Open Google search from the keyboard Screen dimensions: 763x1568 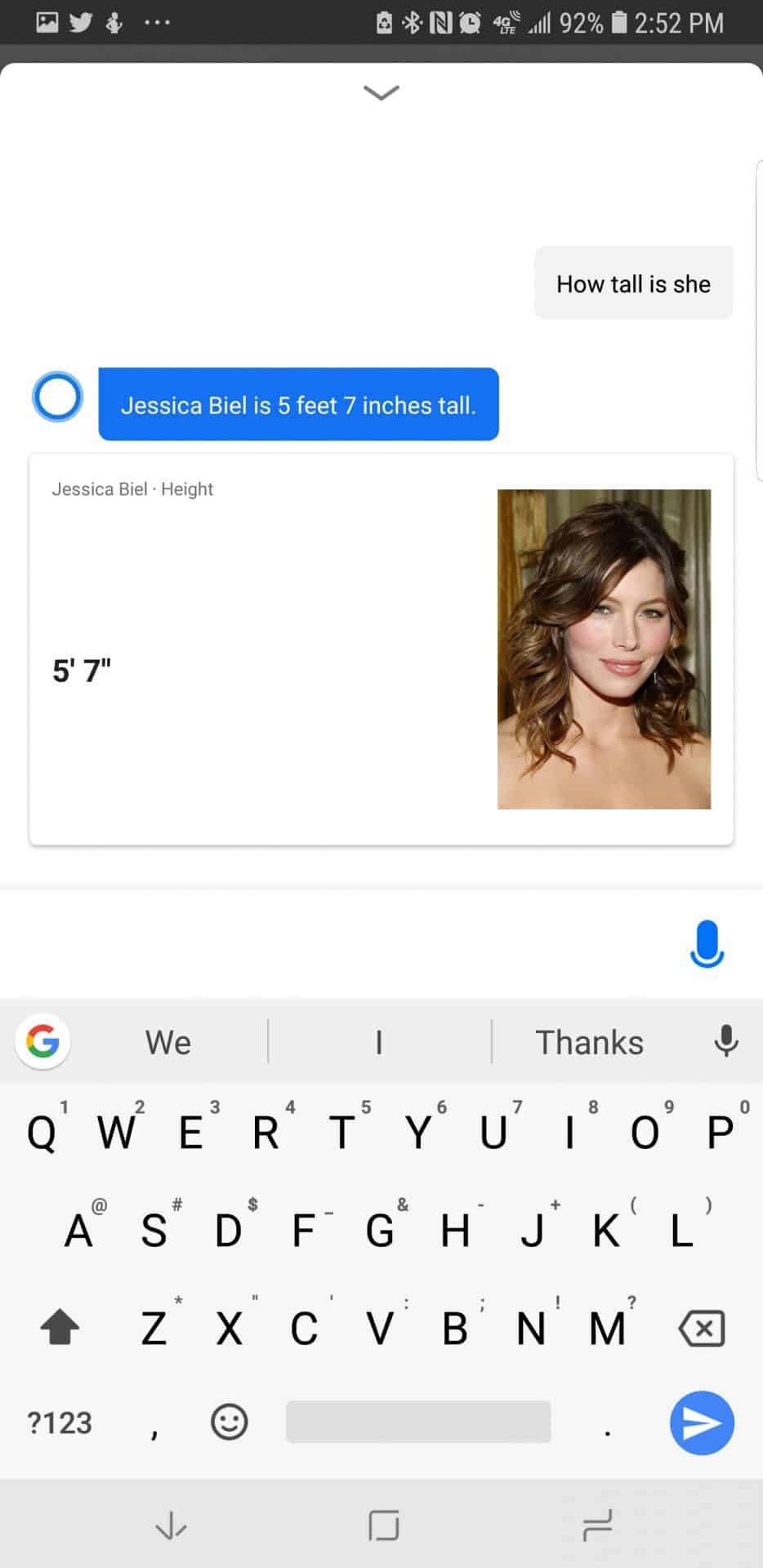click(42, 1041)
